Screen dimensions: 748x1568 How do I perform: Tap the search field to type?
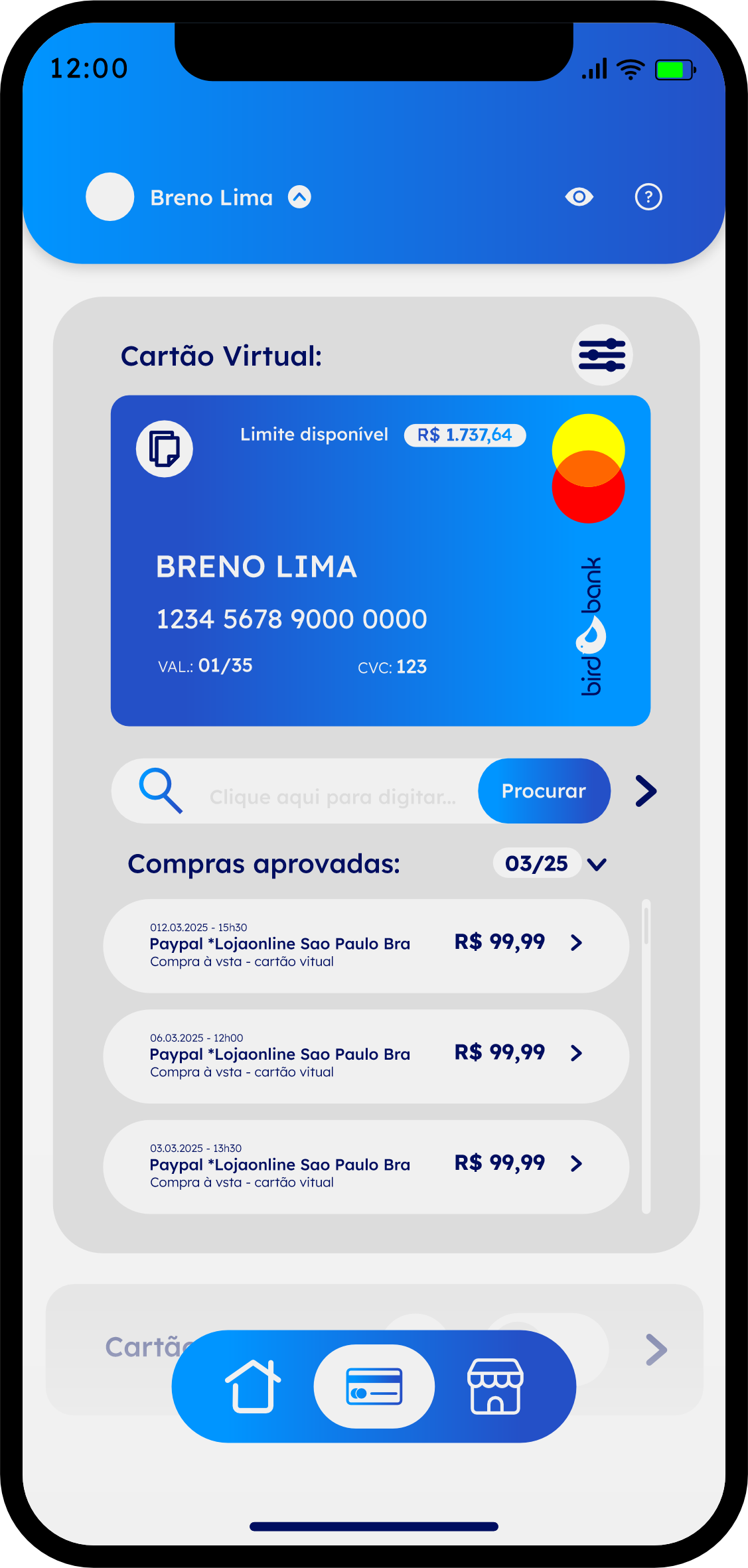coord(332,797)
